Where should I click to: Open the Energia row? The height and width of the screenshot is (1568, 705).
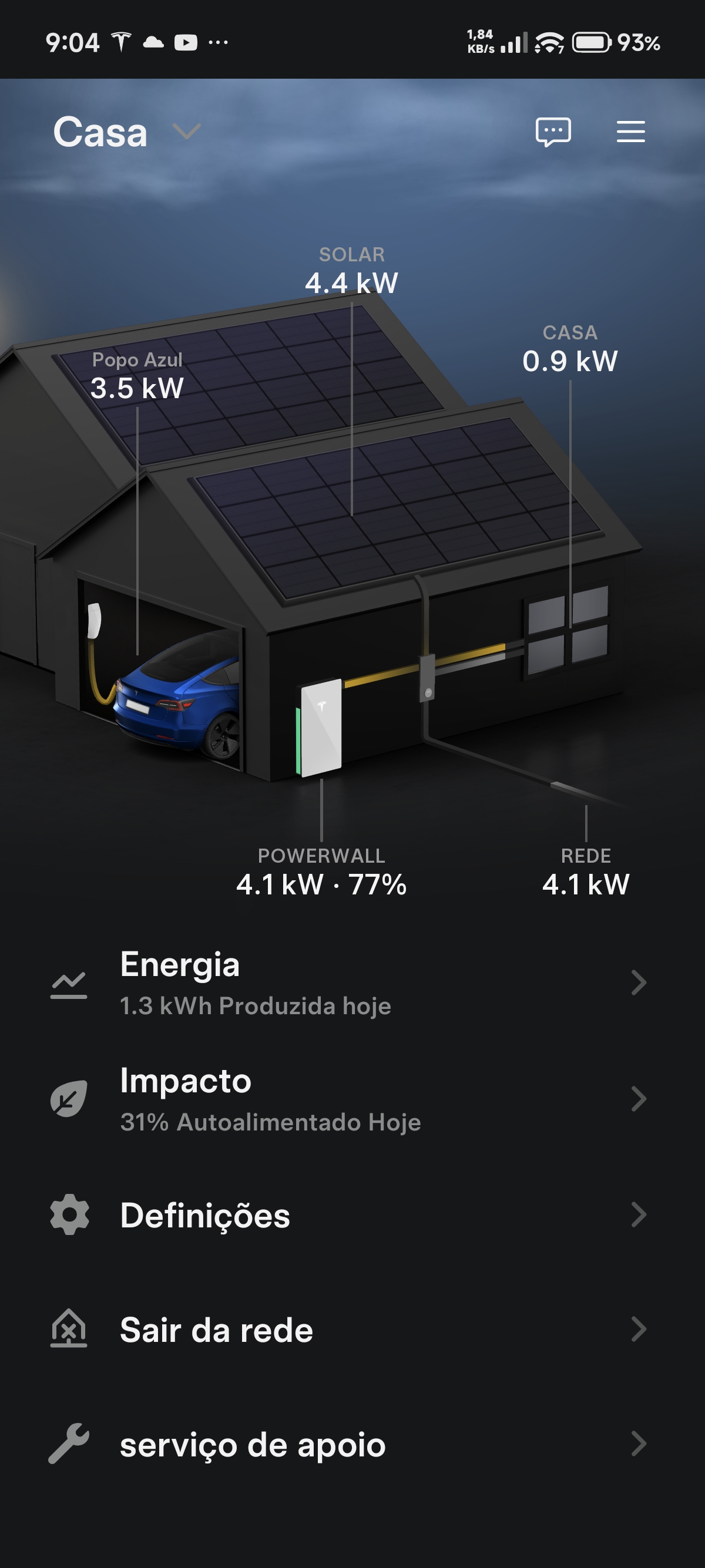(348, 982)
